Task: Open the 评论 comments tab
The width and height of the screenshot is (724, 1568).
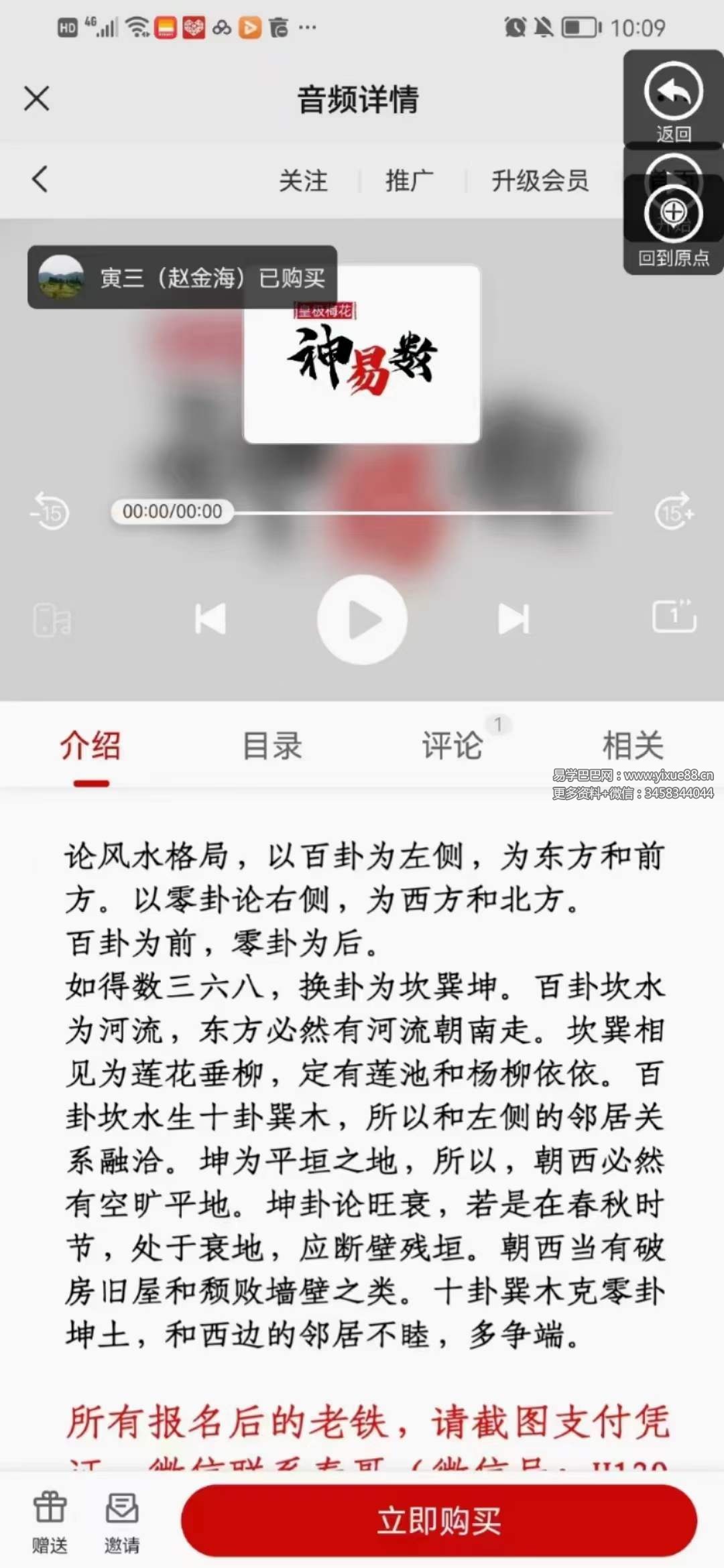Action: coord(452,745)
